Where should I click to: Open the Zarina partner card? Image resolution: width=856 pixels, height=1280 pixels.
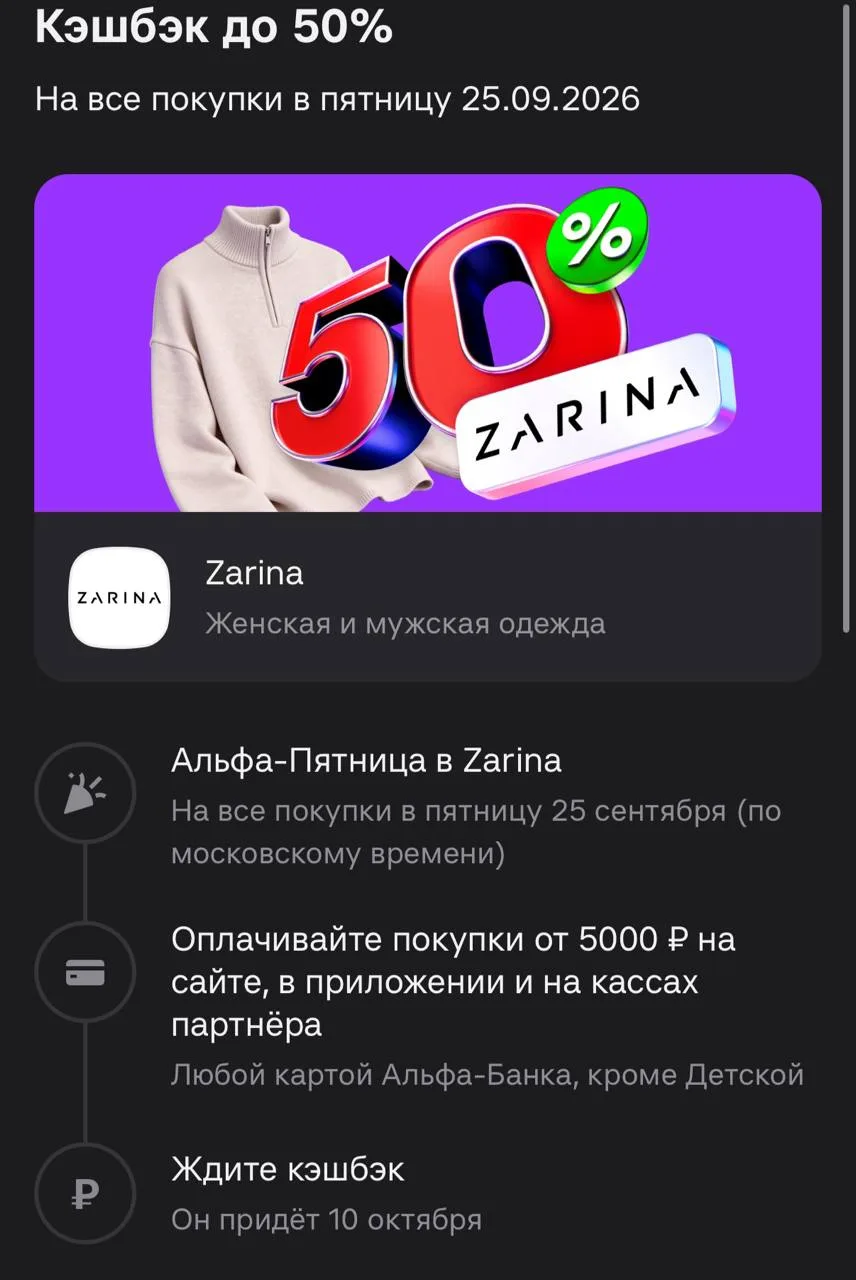point(428,597)
